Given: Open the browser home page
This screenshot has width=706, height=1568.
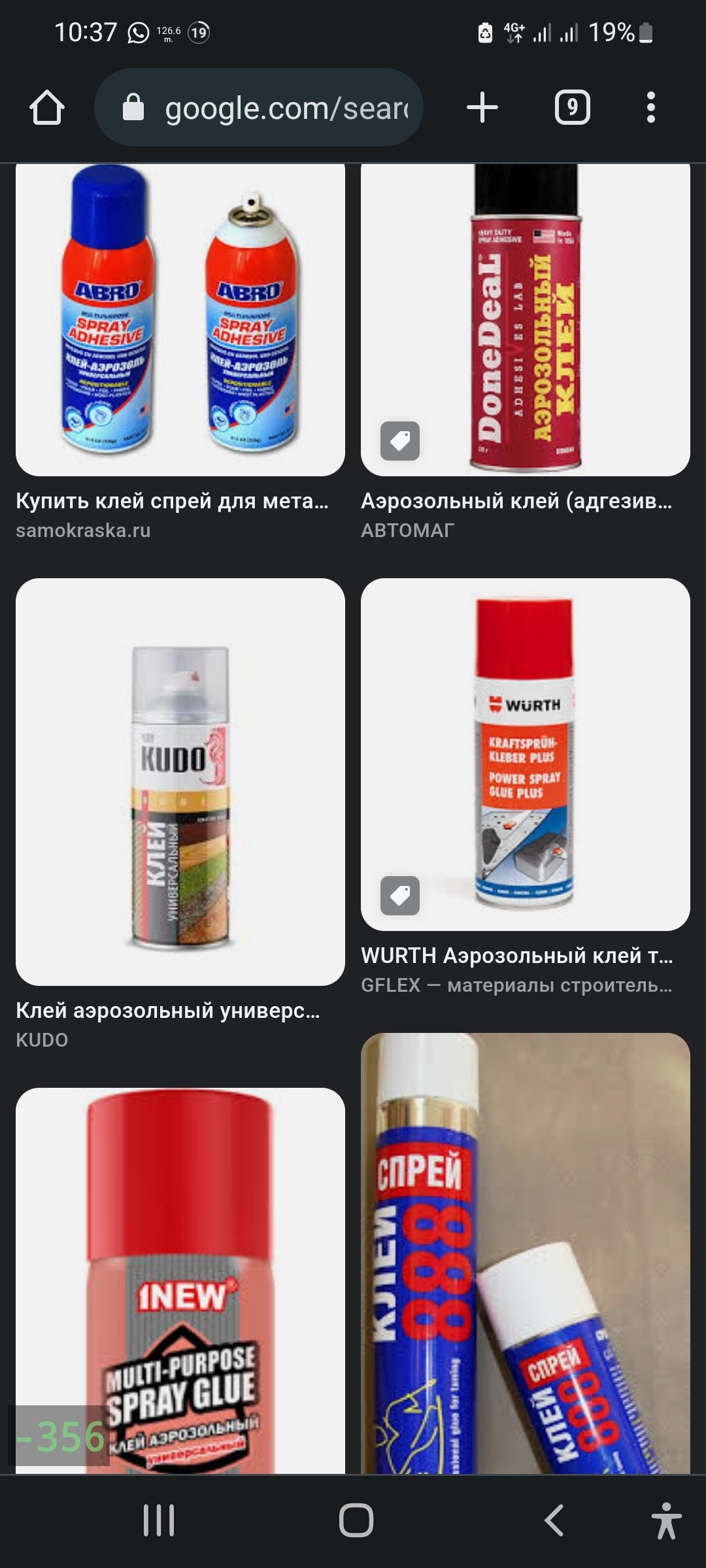Looking at the screenshot, I should 47,108.
